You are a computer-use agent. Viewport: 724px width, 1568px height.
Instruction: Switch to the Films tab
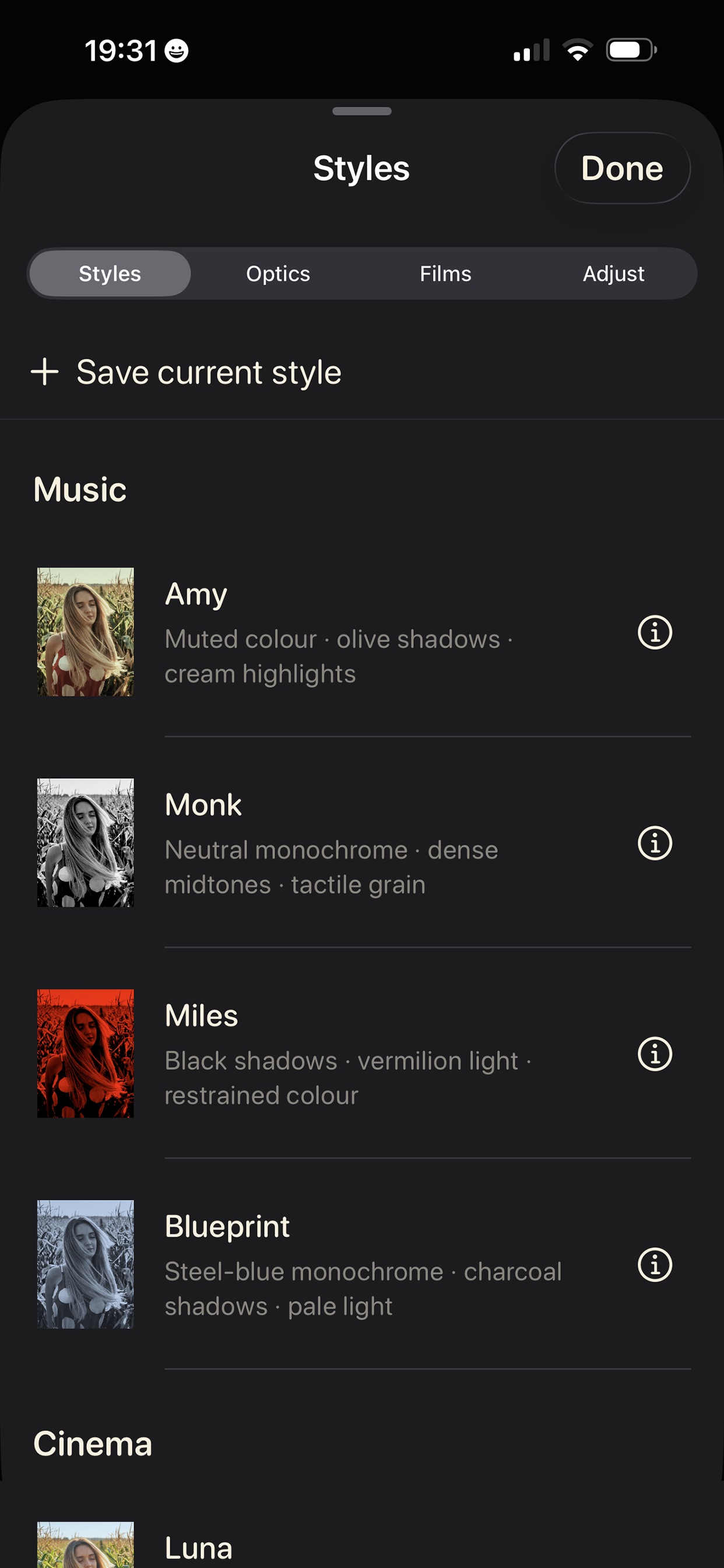coord(445,274)
